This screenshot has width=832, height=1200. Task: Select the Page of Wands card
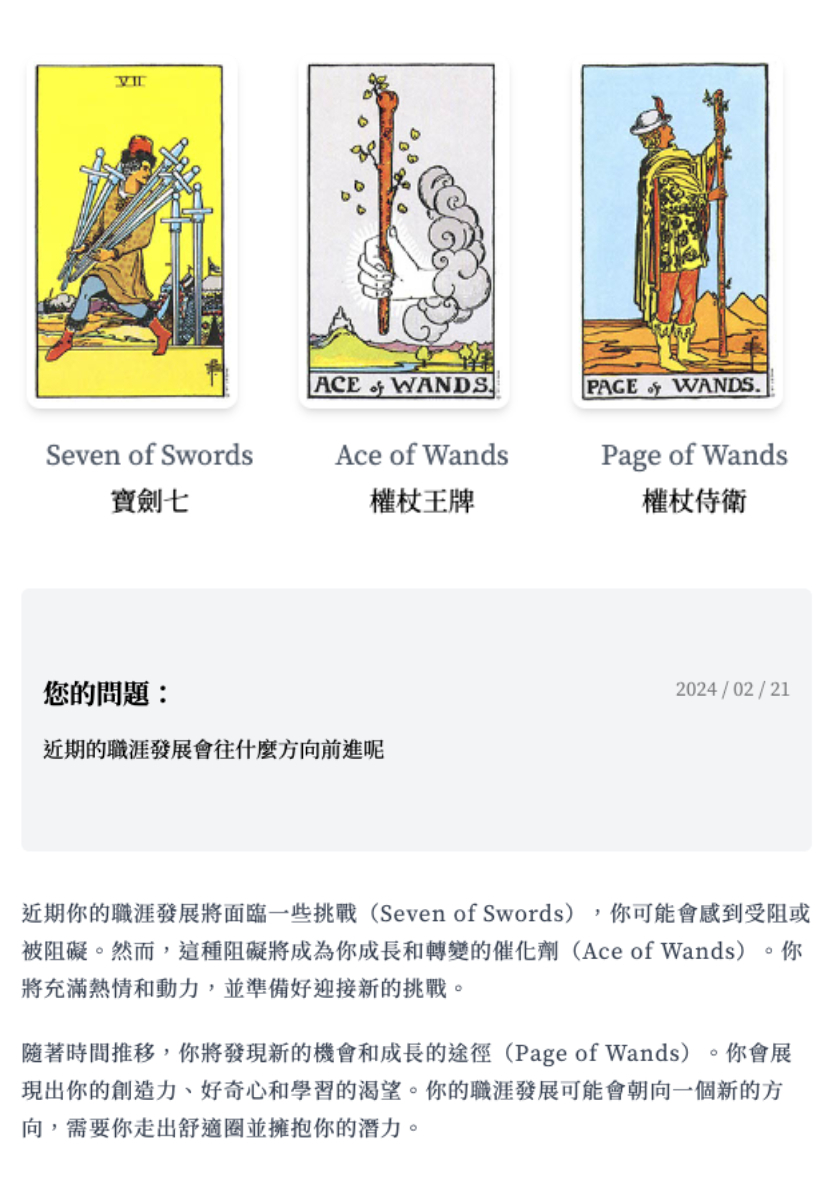point(676,232)
